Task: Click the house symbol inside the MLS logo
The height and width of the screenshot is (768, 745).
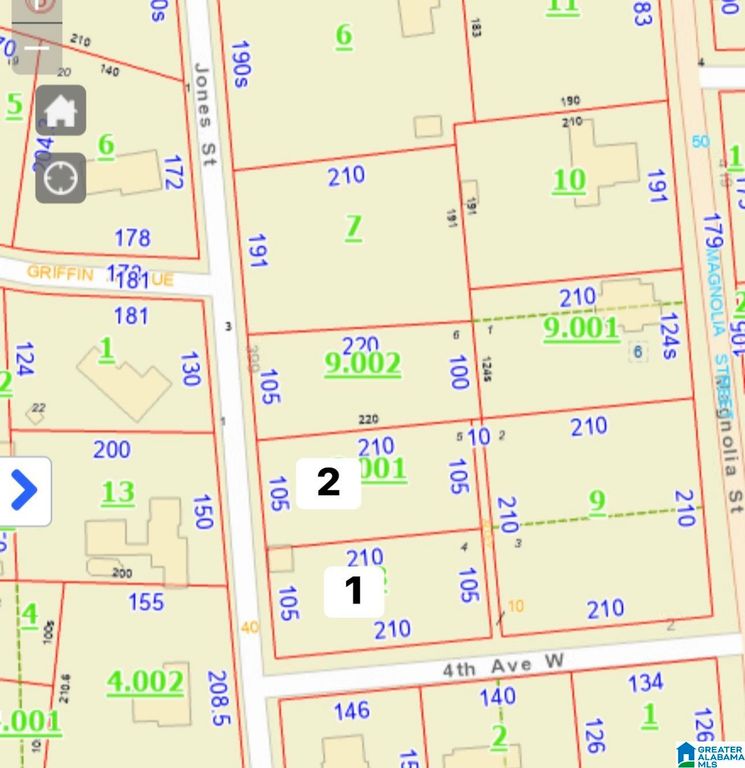Action: click(687, 752)
